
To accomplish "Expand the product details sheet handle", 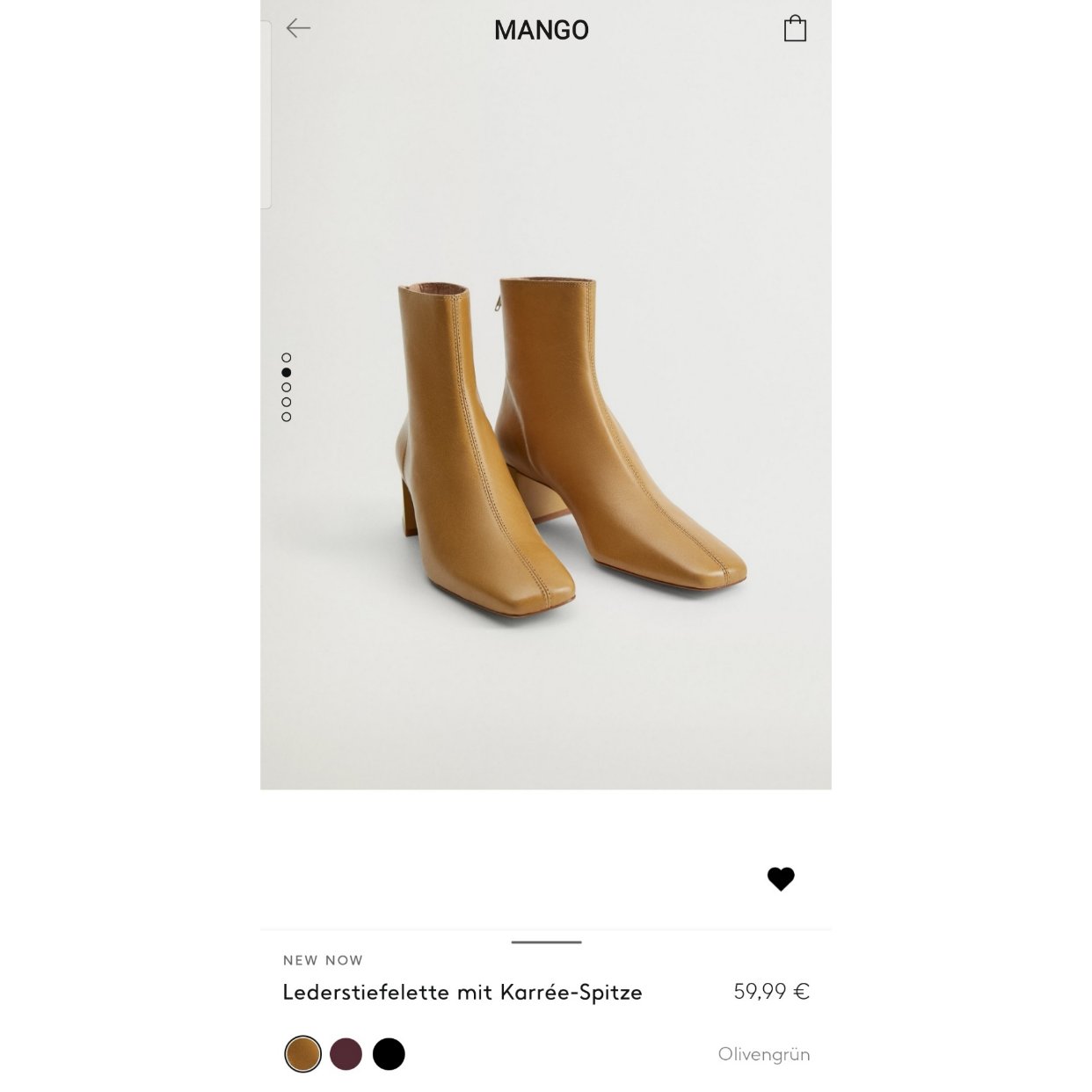I will 546,942.
